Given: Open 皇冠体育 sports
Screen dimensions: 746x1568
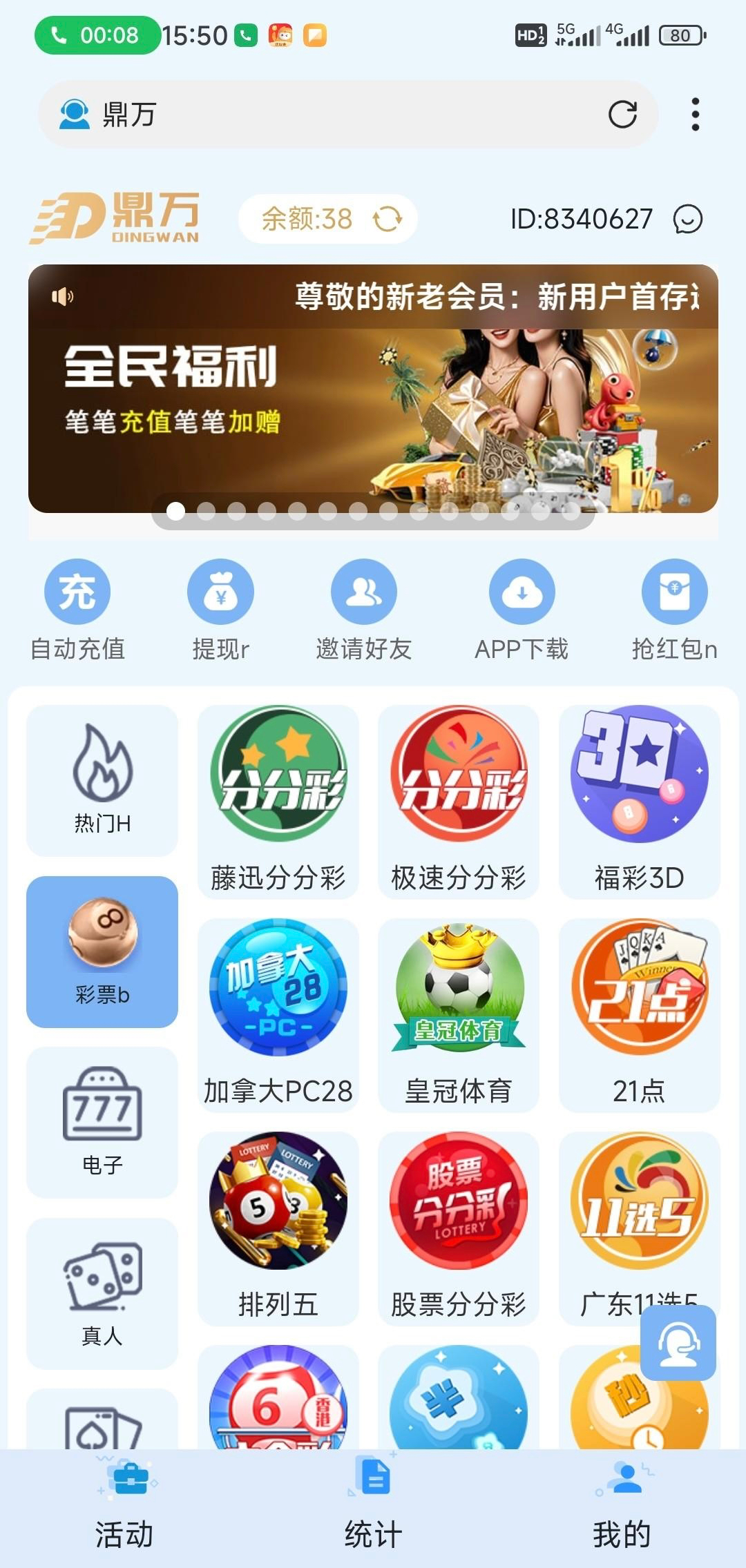Looking at the screenshot, I should point(459,1015).
